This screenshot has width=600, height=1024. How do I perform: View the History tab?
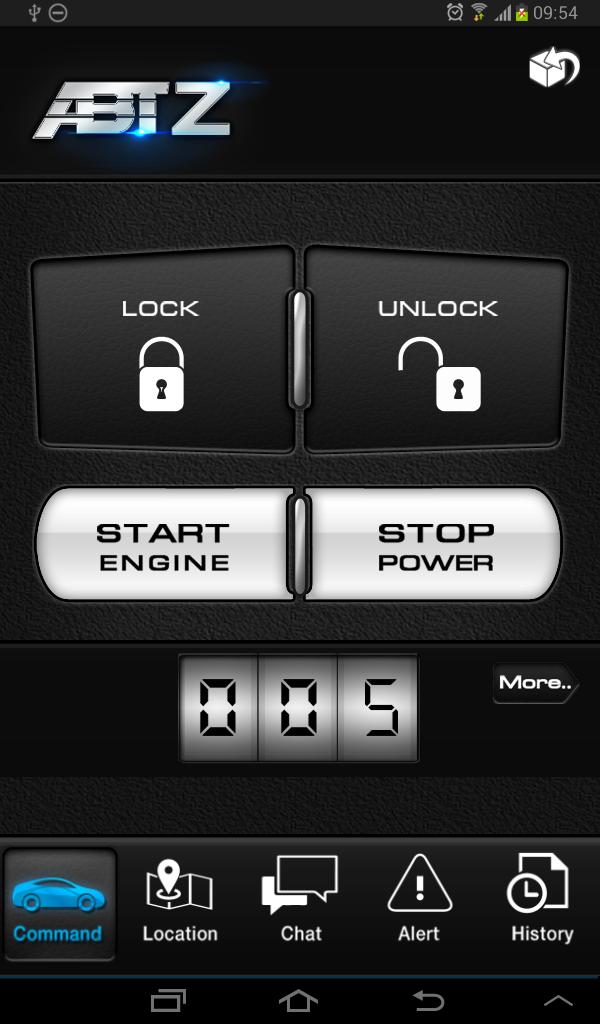[540, 904]
